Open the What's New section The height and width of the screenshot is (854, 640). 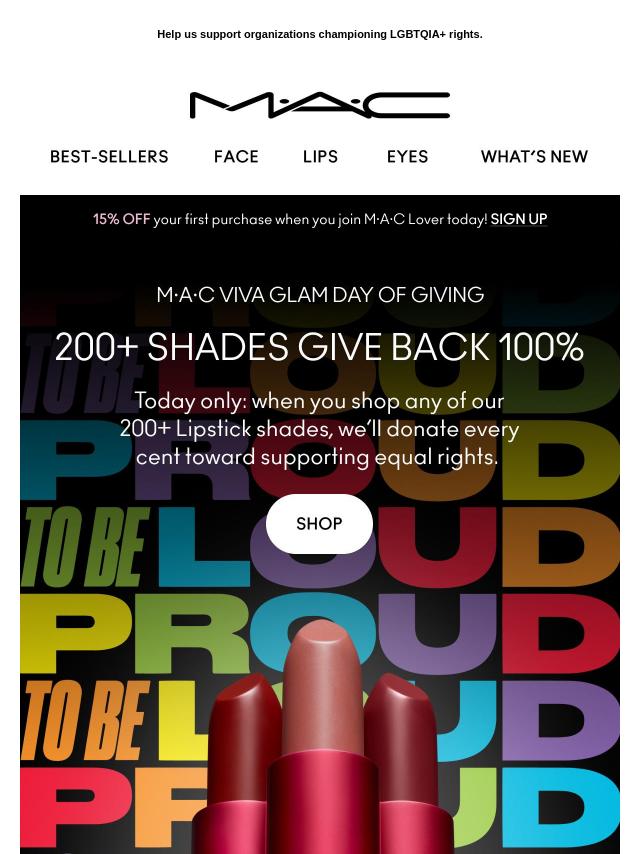coord(534,157)
